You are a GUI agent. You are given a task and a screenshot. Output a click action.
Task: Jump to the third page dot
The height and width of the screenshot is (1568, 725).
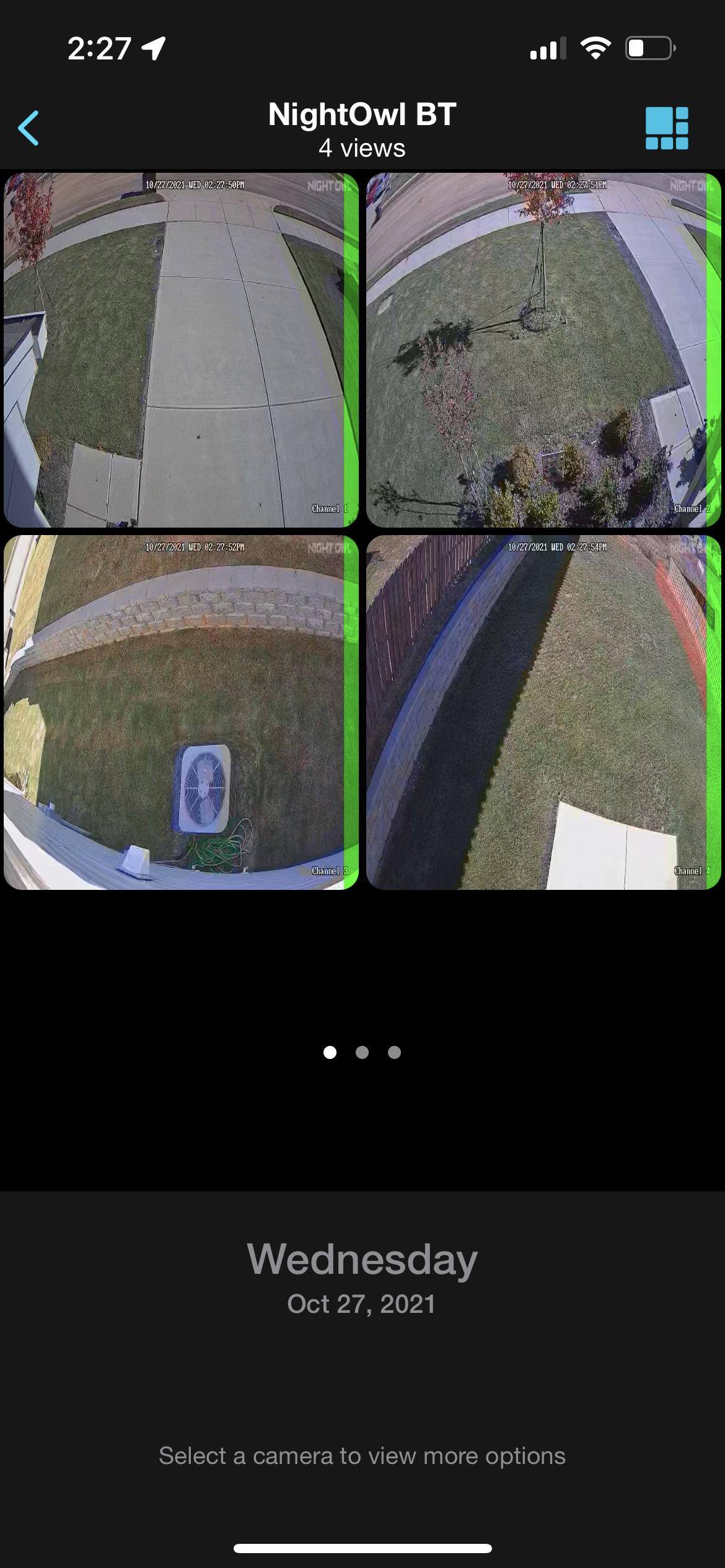(394, 1052)
